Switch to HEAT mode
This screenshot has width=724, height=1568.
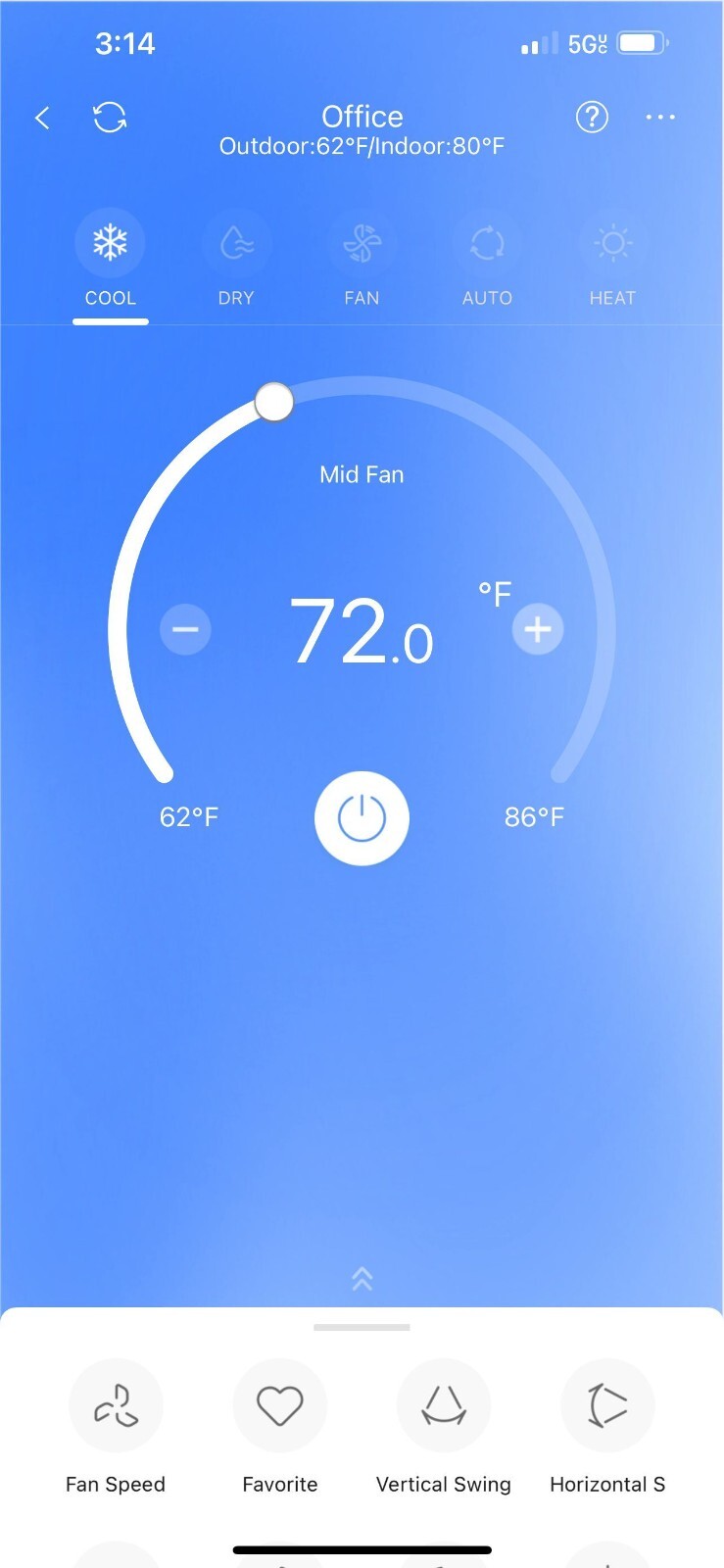point(612,244)
